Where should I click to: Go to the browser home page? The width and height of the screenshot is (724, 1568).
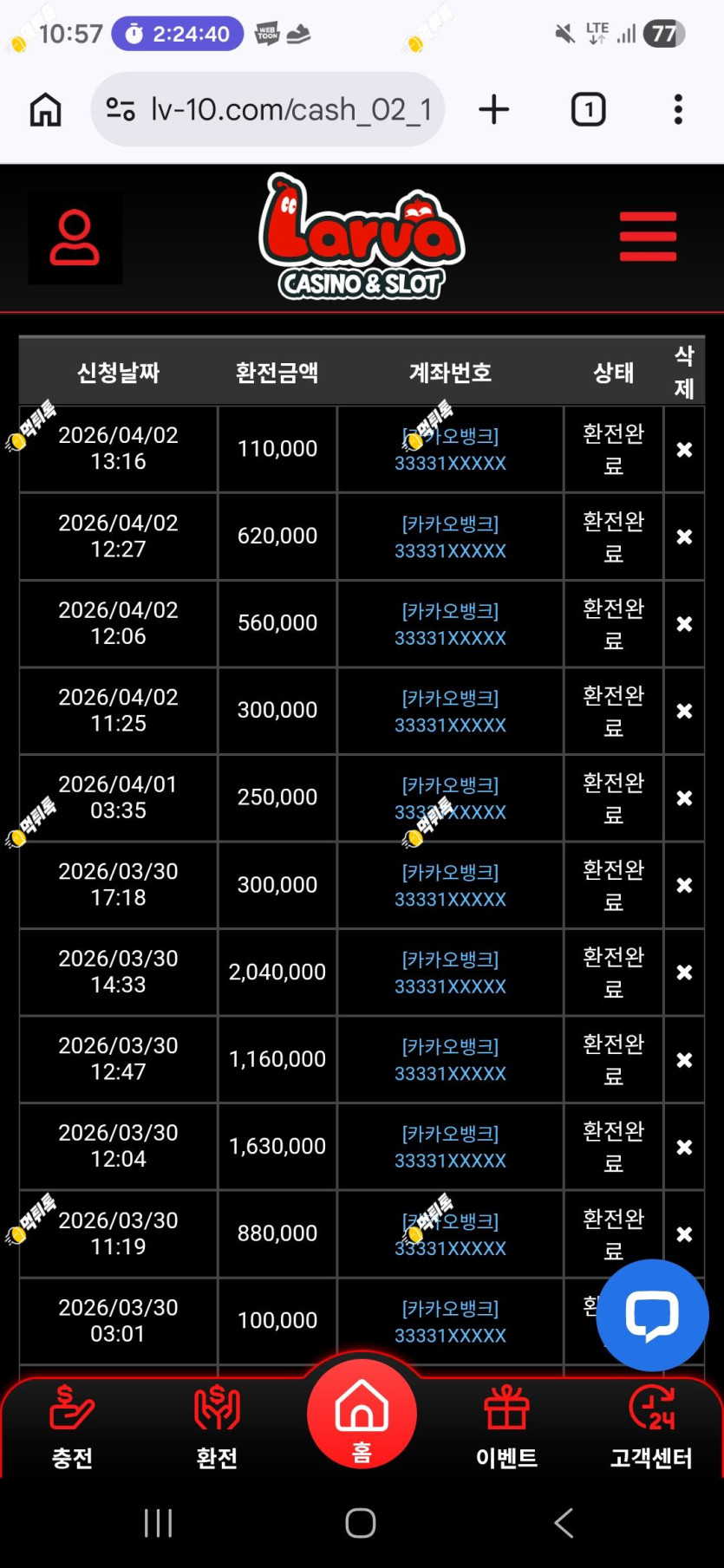tap(46, 110)
